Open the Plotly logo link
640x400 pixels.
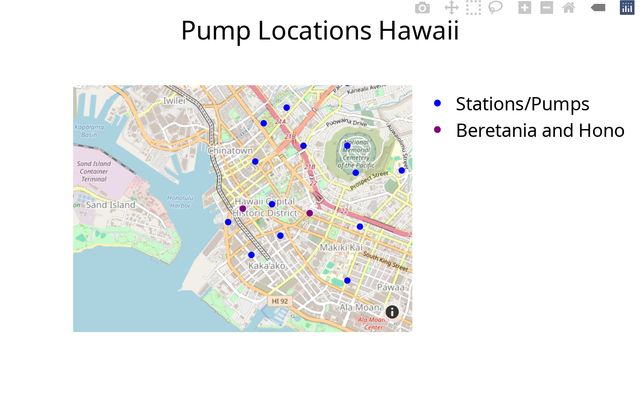(627, 8)
